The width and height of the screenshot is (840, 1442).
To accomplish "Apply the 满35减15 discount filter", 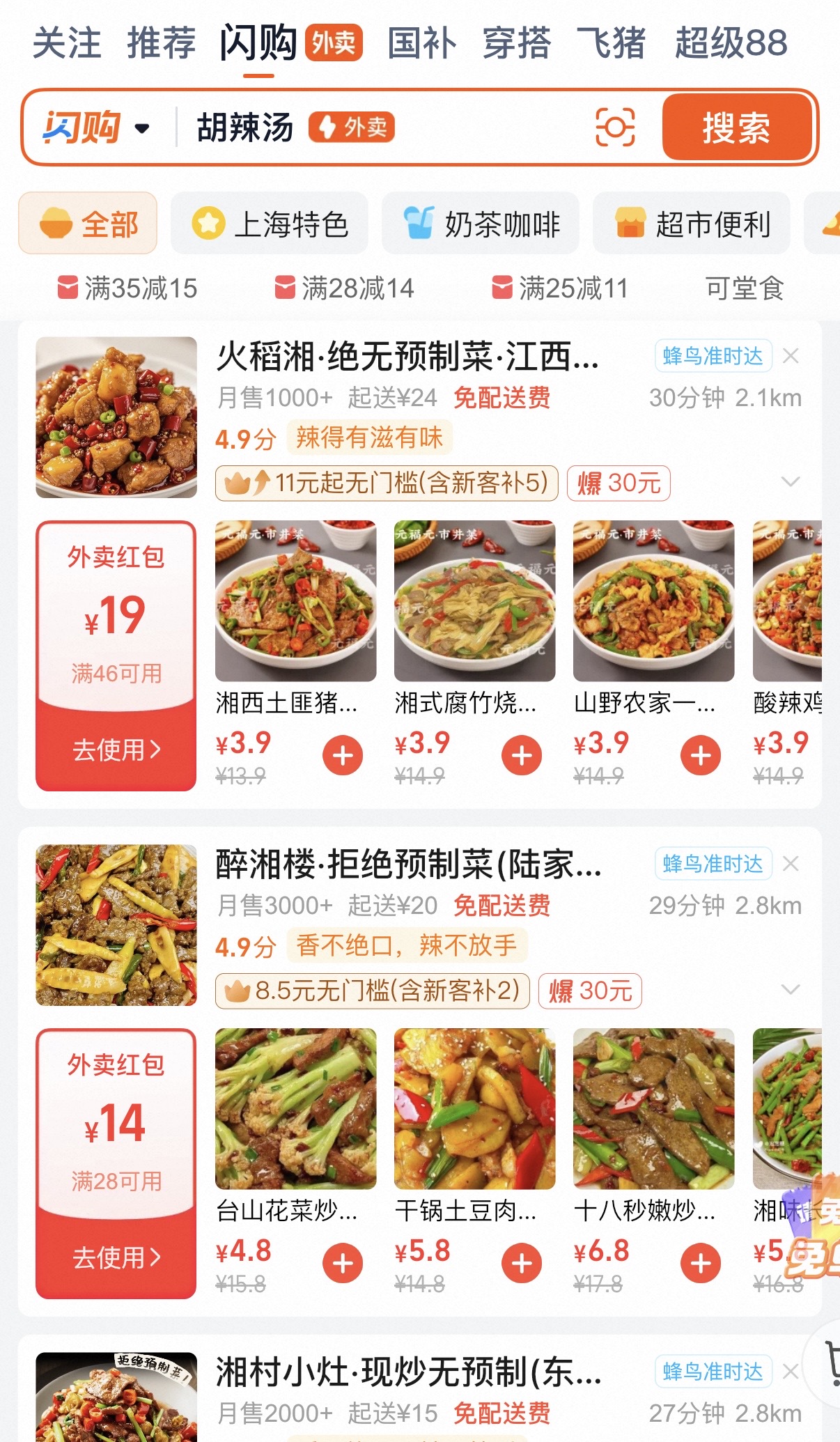I will pyautogui.click(x=127, y=288).
